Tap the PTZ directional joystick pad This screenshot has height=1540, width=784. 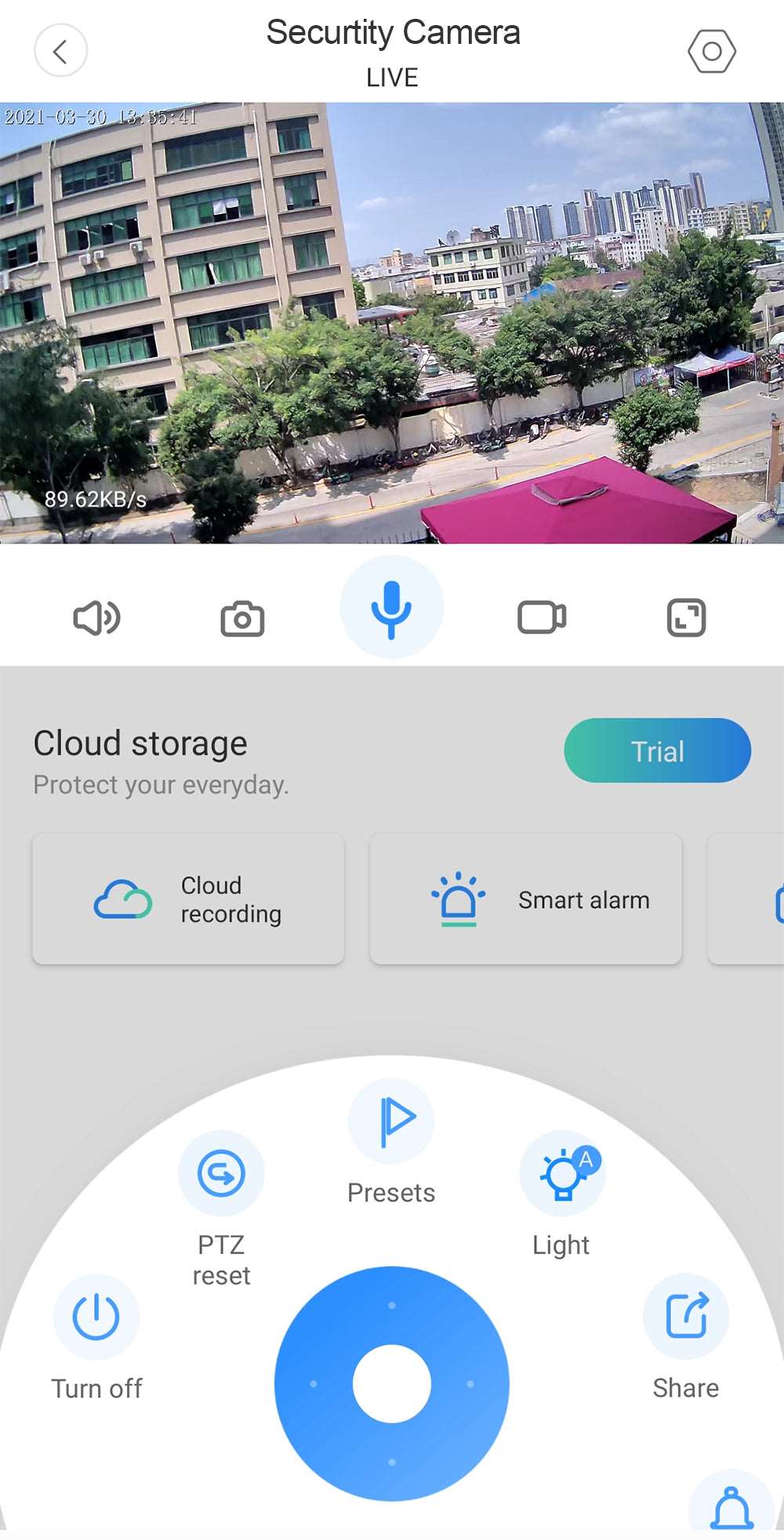pyautogui.click(x=392, y=1384)
